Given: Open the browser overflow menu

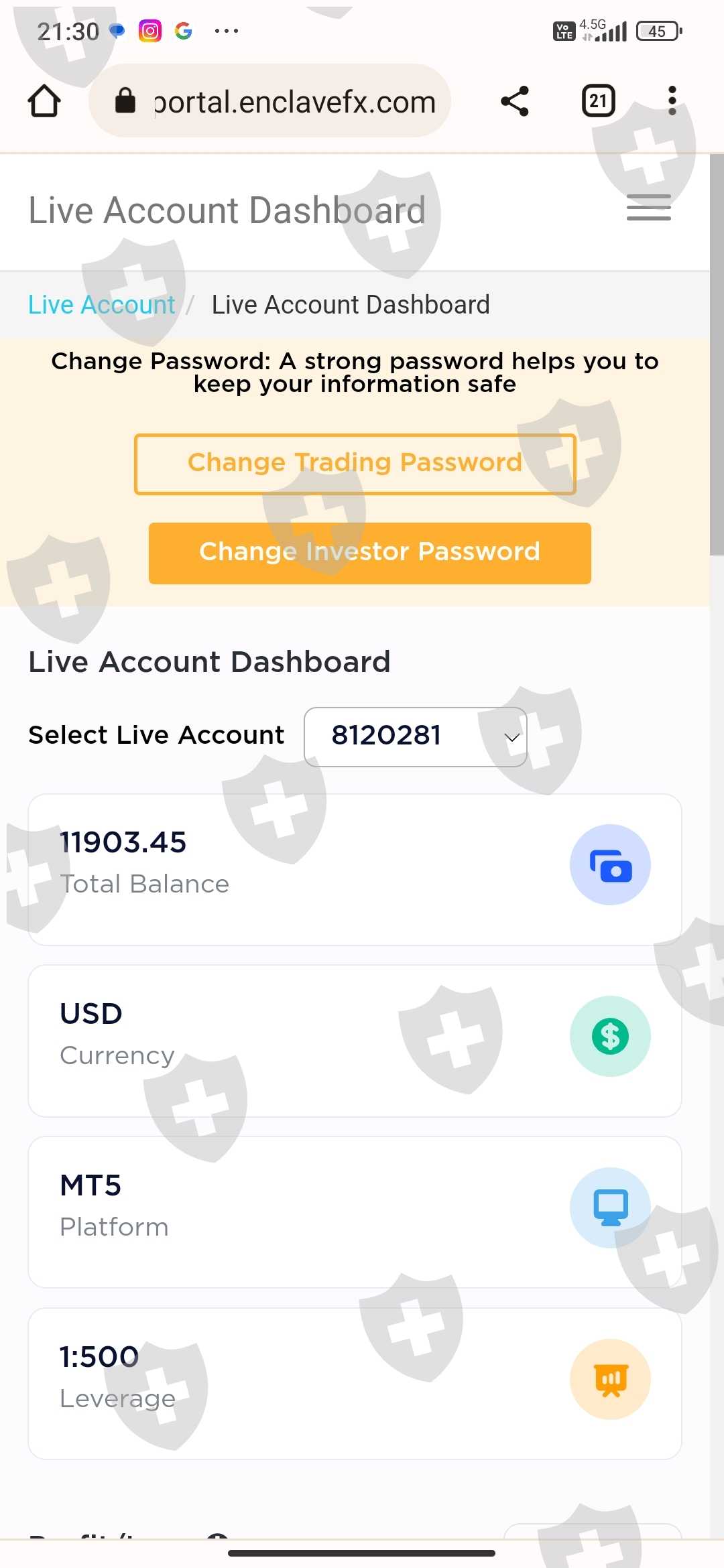Looking at the screenshot, I should [672, 101].
